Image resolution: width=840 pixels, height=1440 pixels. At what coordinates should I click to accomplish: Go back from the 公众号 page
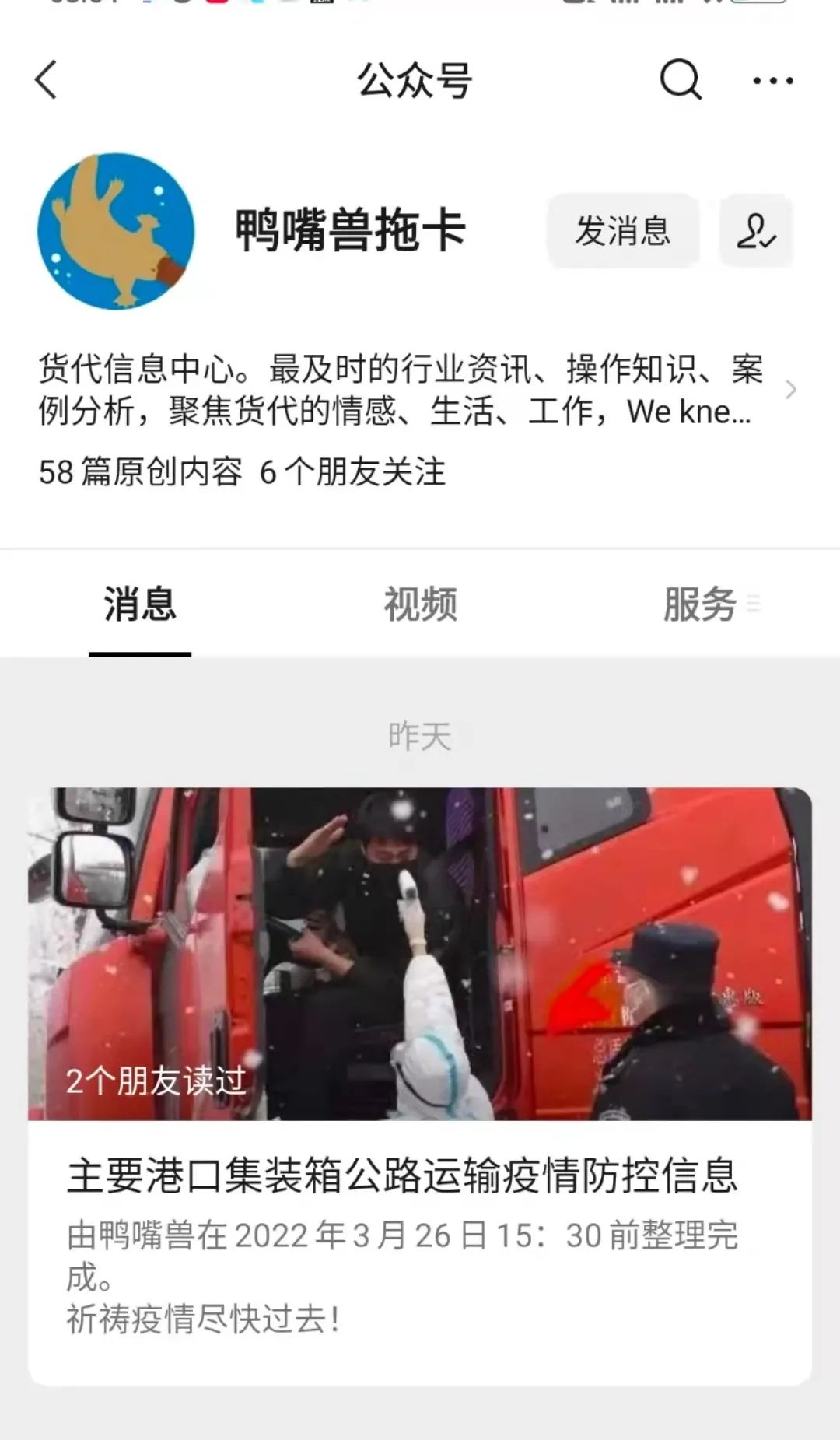(x=47, y=80)
